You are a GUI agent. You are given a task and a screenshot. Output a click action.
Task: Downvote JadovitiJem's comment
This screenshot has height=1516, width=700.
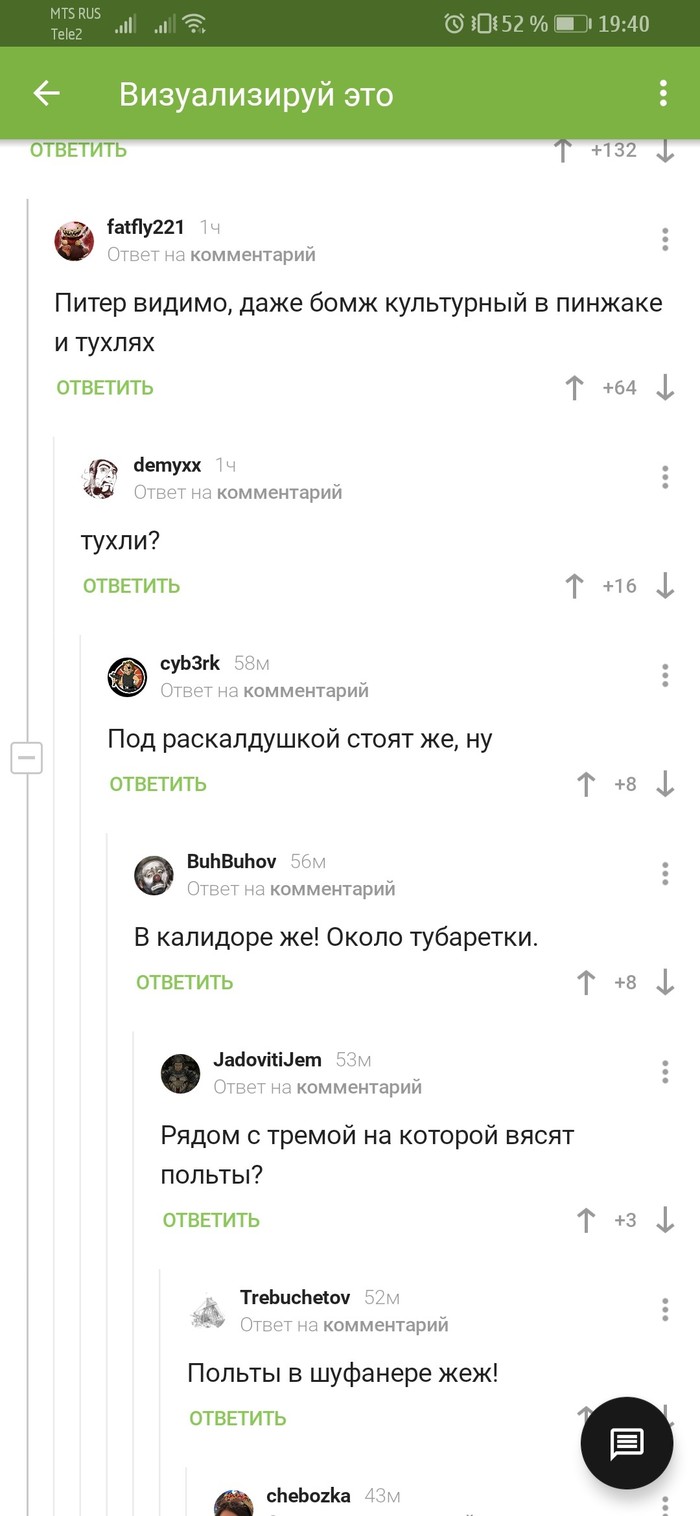[x=665, y=1220]
